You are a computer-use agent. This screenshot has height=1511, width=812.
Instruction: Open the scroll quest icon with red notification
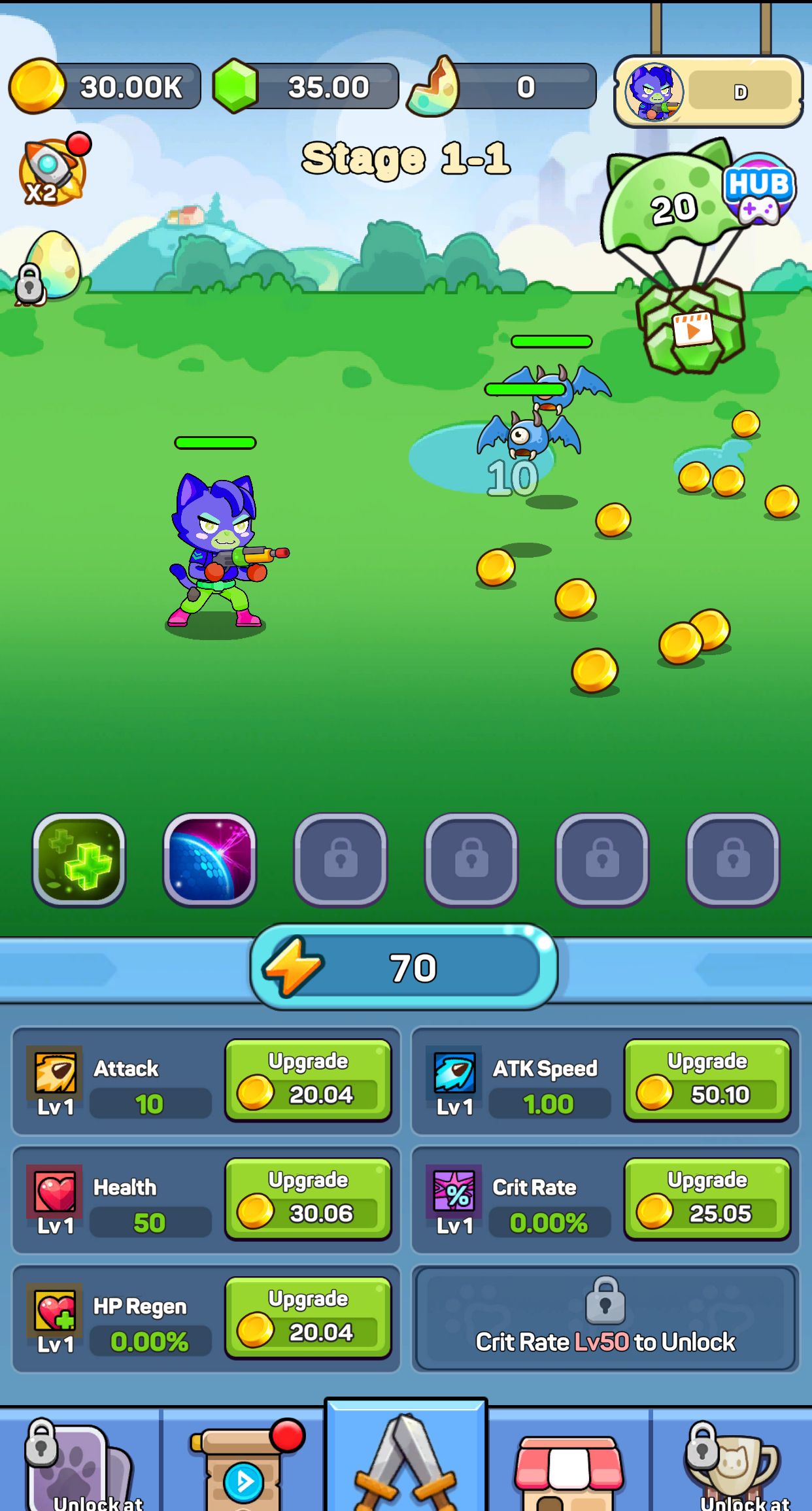pyautogui.click(x=243, y=1471)
